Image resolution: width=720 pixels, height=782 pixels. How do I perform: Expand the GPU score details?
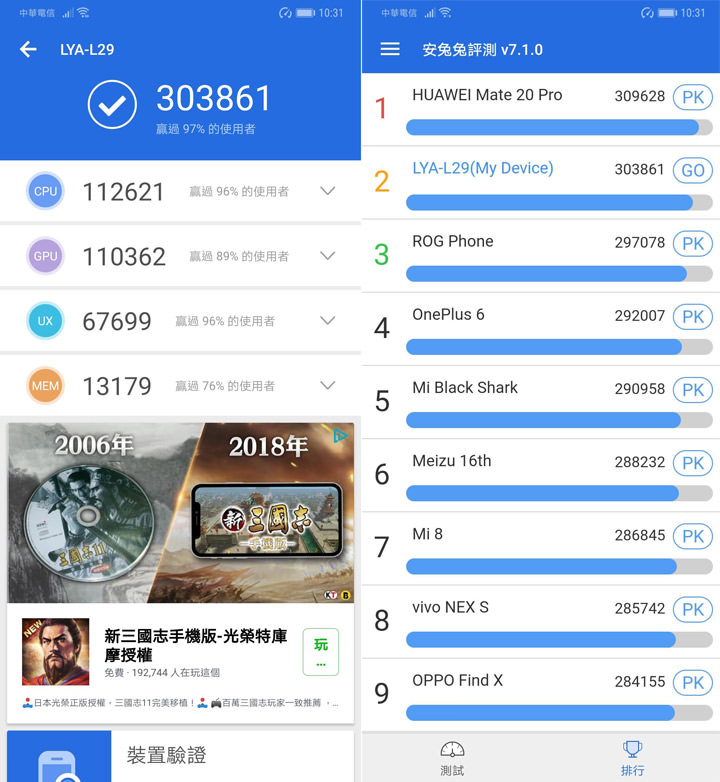[327, 256]
